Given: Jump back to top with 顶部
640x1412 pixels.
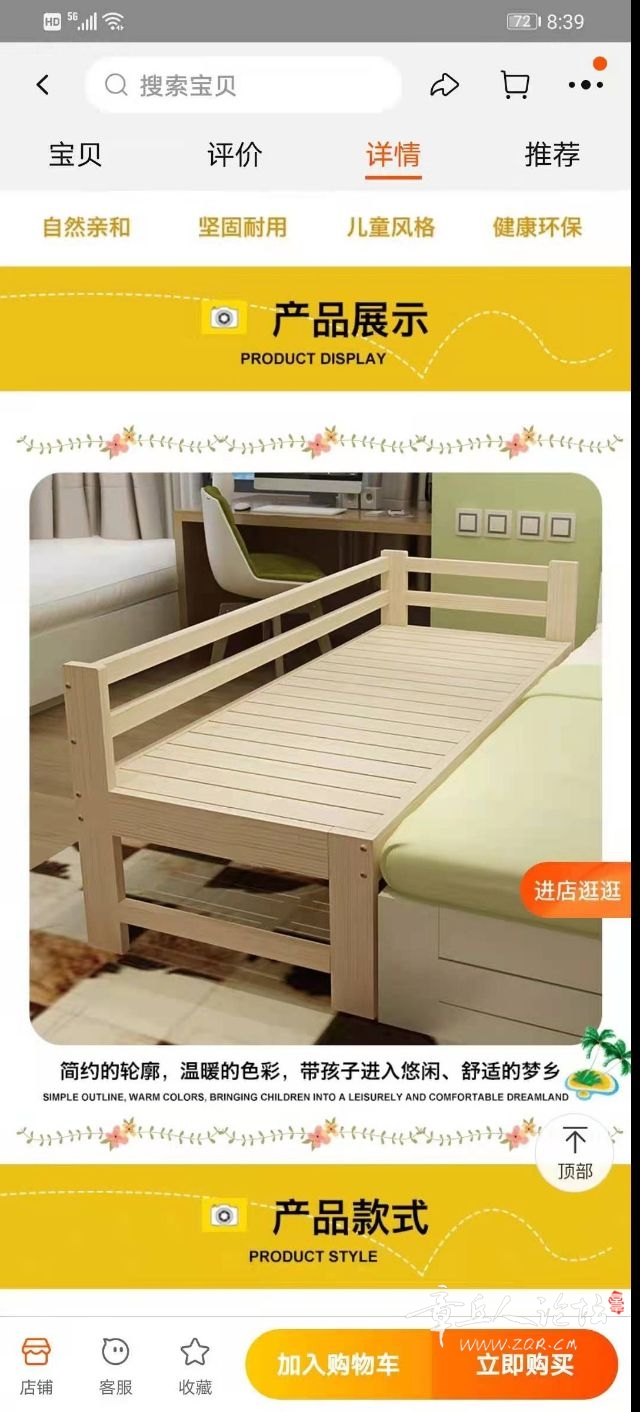Looking at the screenshot, I should (x=575, y=1153).
